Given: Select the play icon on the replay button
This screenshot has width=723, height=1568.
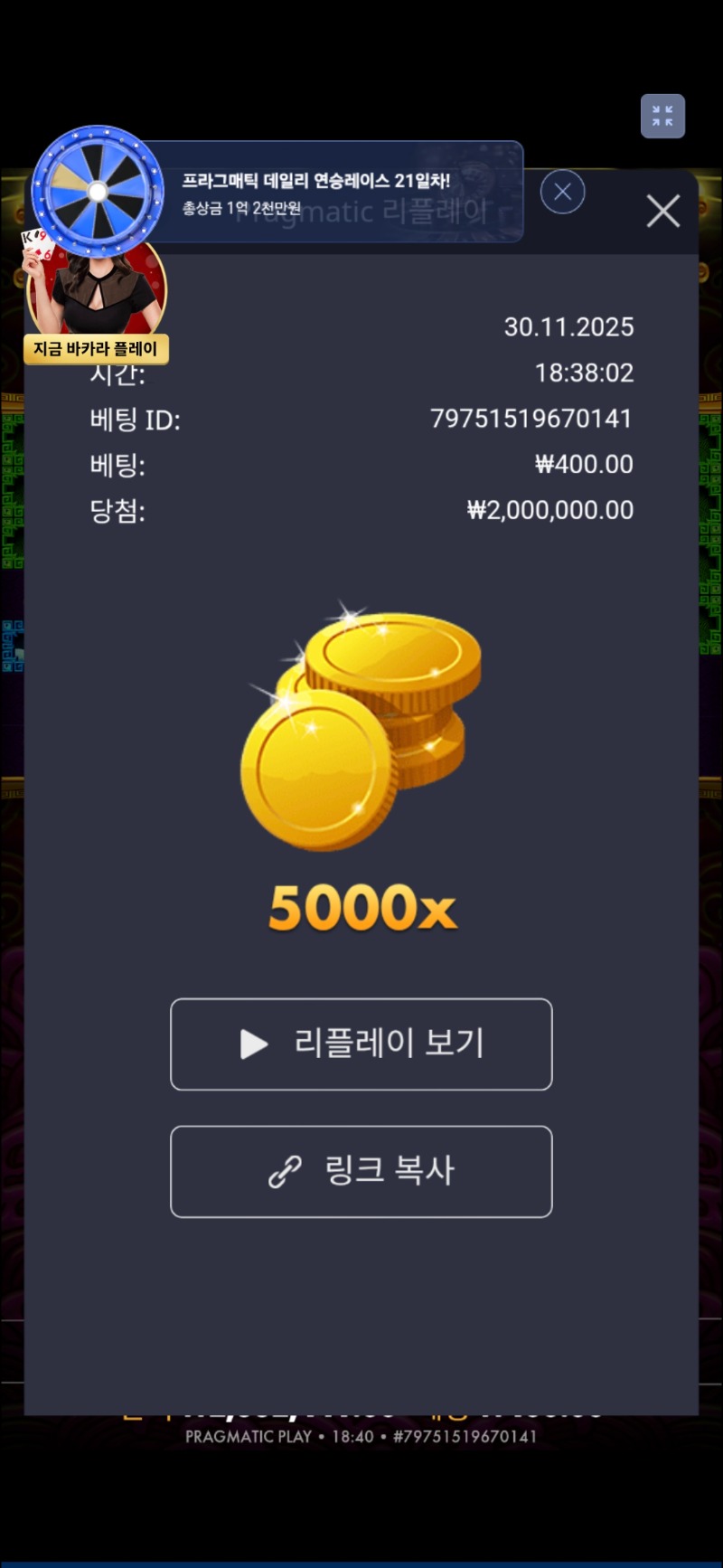Looking at the screenshot, I should pos(252,1044).
